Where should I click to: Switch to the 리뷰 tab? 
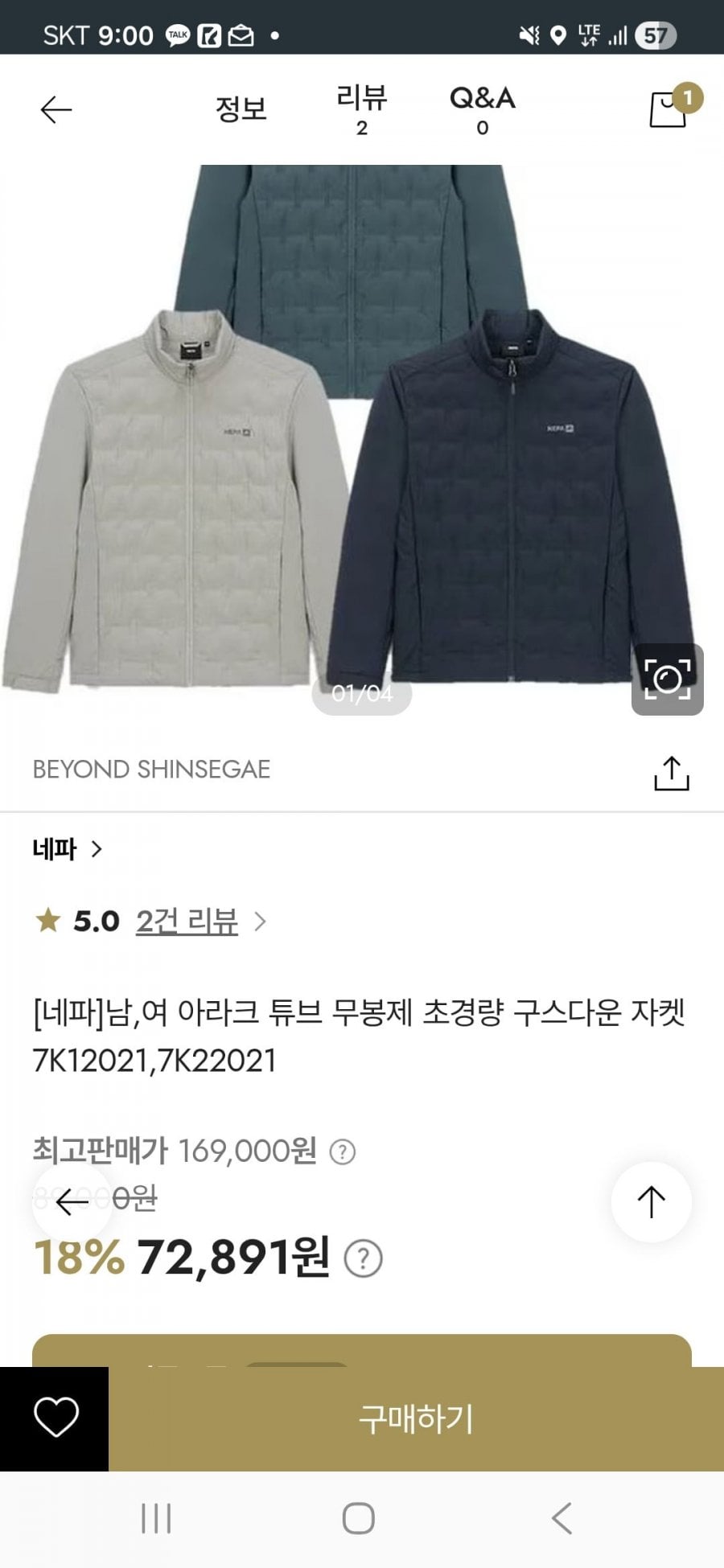point(361,109)
